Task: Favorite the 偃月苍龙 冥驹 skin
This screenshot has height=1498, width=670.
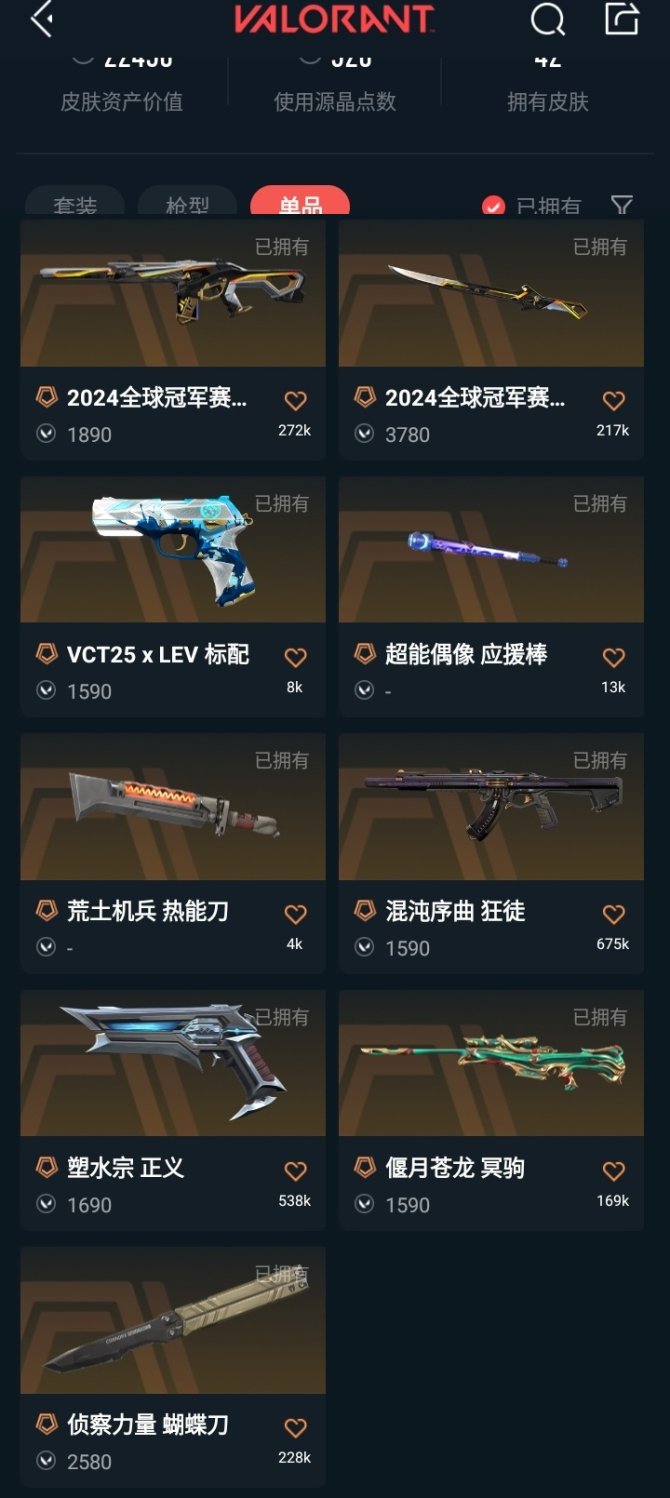Action: [x=613, y=1171]
